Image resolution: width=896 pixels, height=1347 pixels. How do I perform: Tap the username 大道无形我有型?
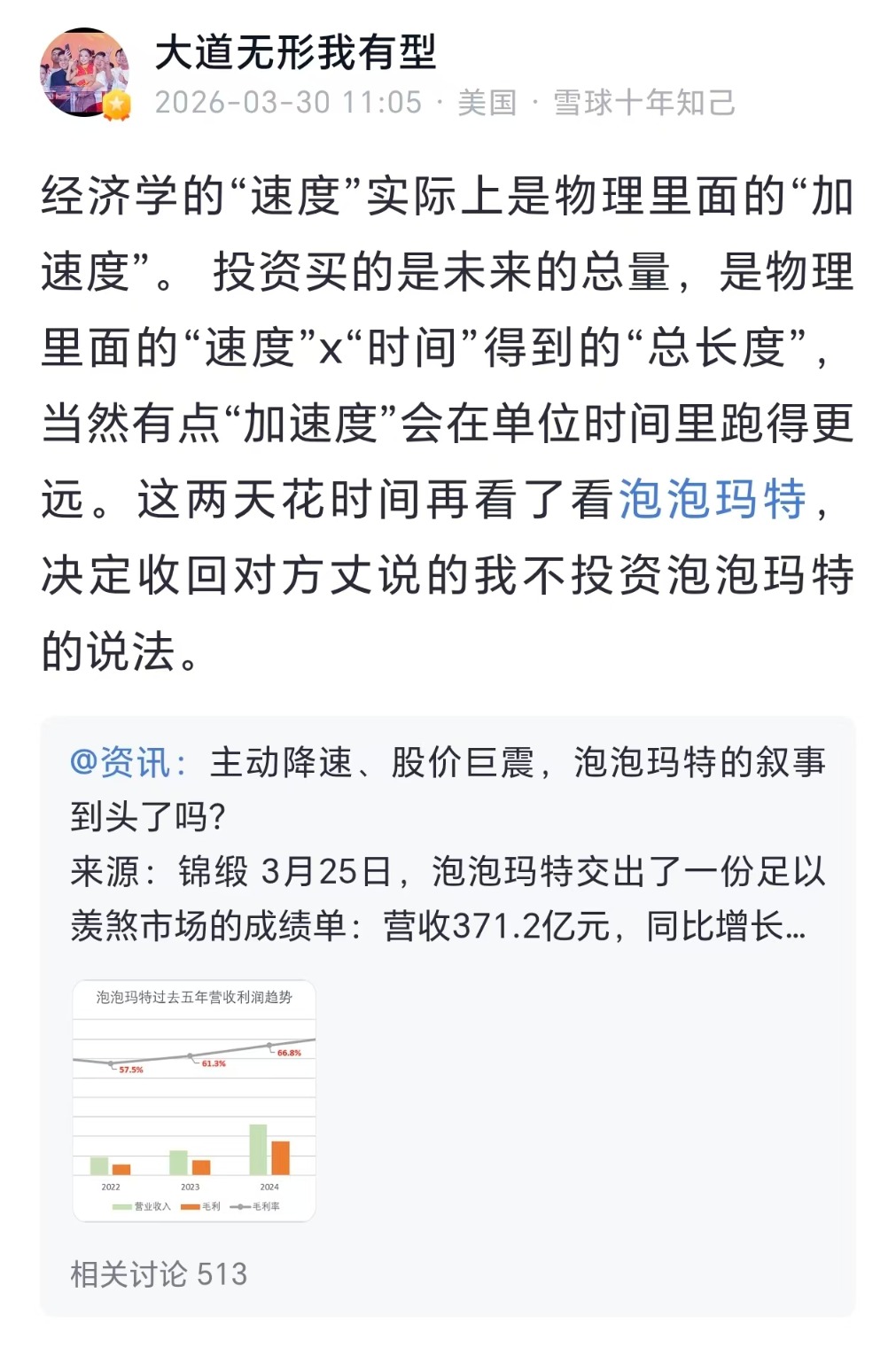(x=295, y=53)
